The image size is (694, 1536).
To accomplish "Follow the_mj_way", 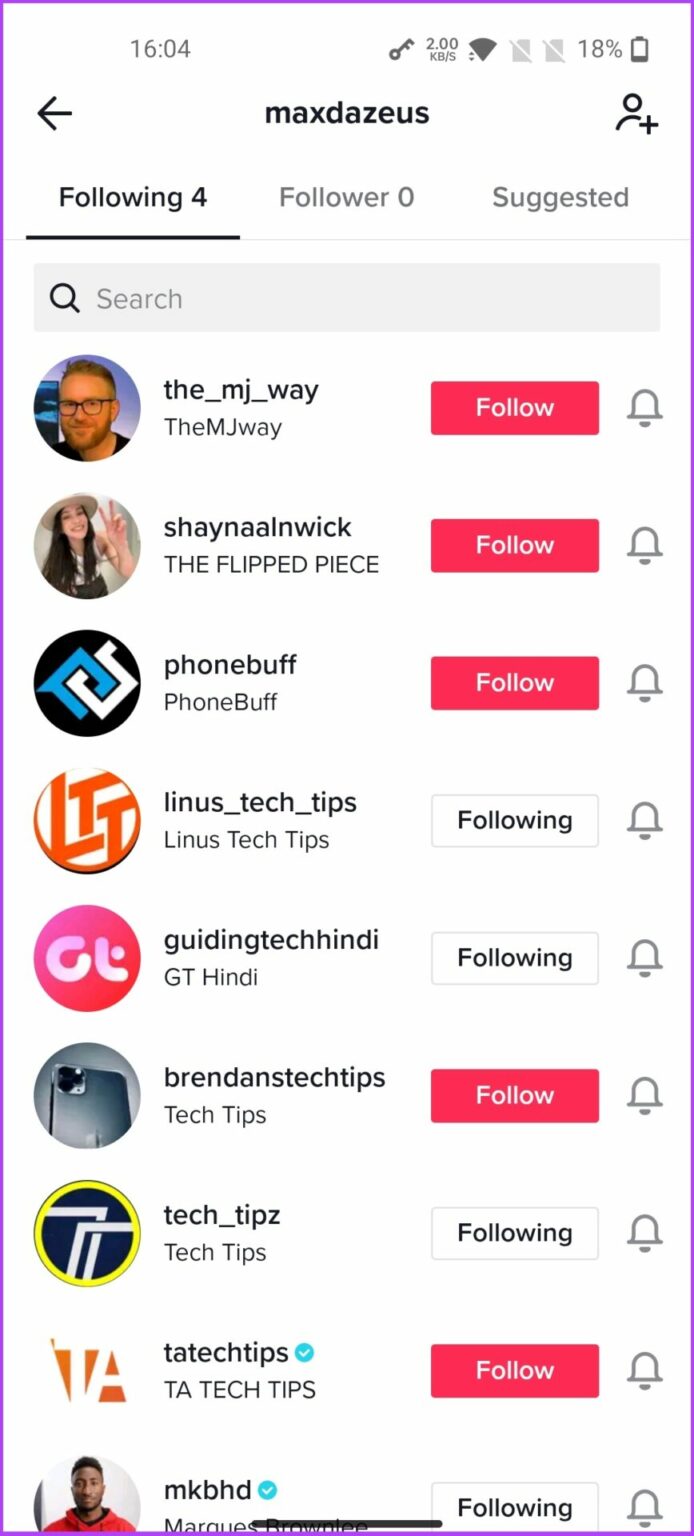I will 514,408.
